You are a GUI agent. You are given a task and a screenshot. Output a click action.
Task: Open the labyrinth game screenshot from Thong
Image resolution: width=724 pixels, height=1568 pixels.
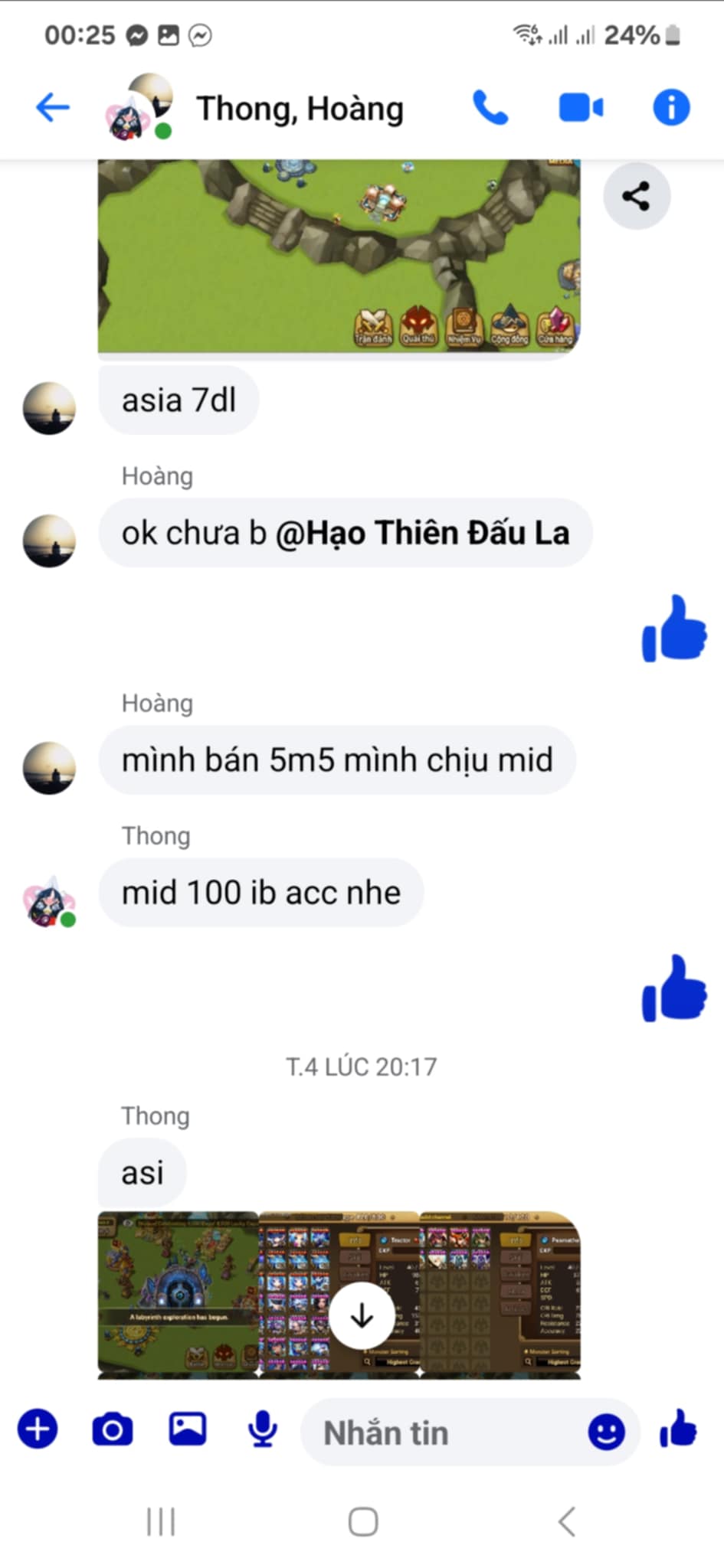(x=178, y=1294)
